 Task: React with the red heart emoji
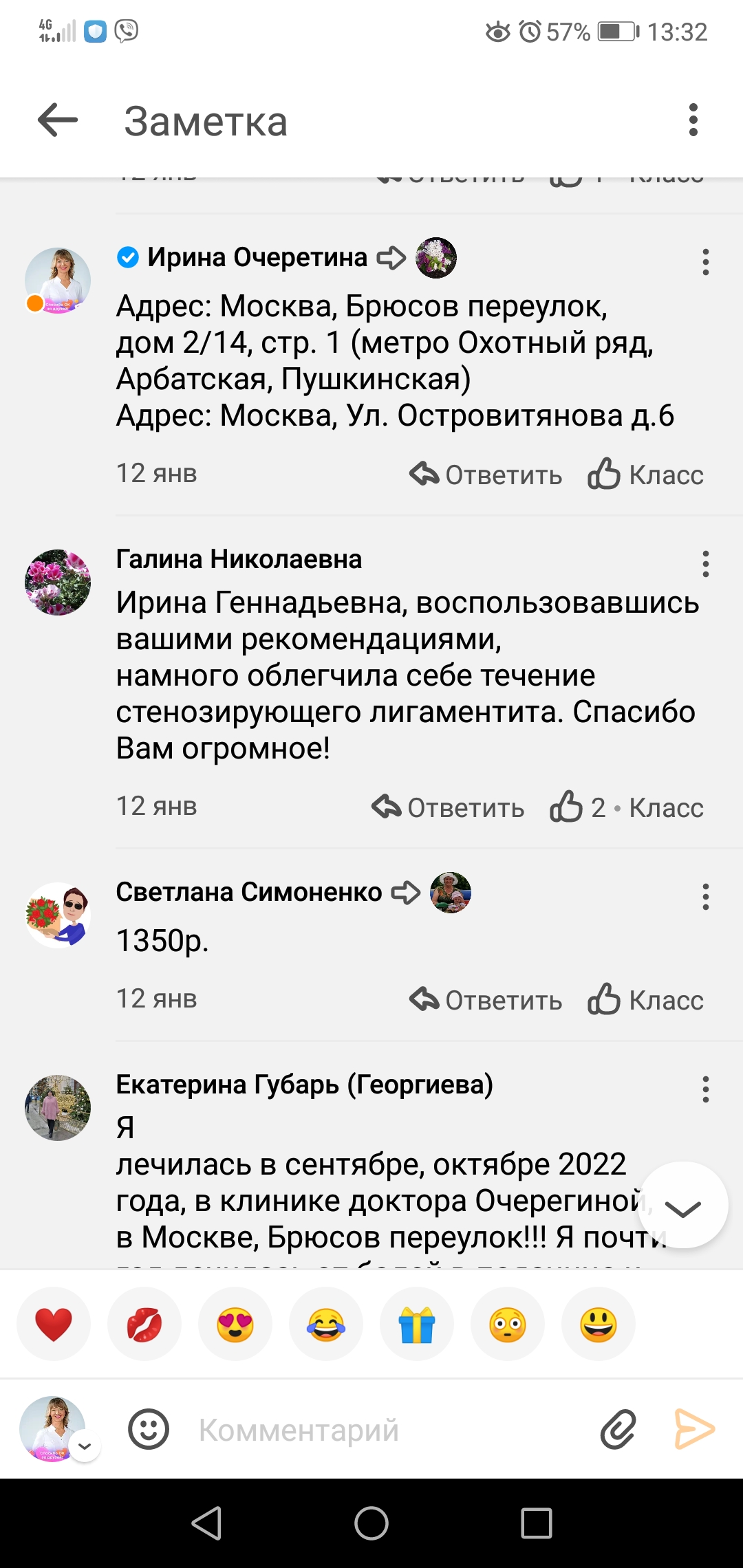point(54,1325)
